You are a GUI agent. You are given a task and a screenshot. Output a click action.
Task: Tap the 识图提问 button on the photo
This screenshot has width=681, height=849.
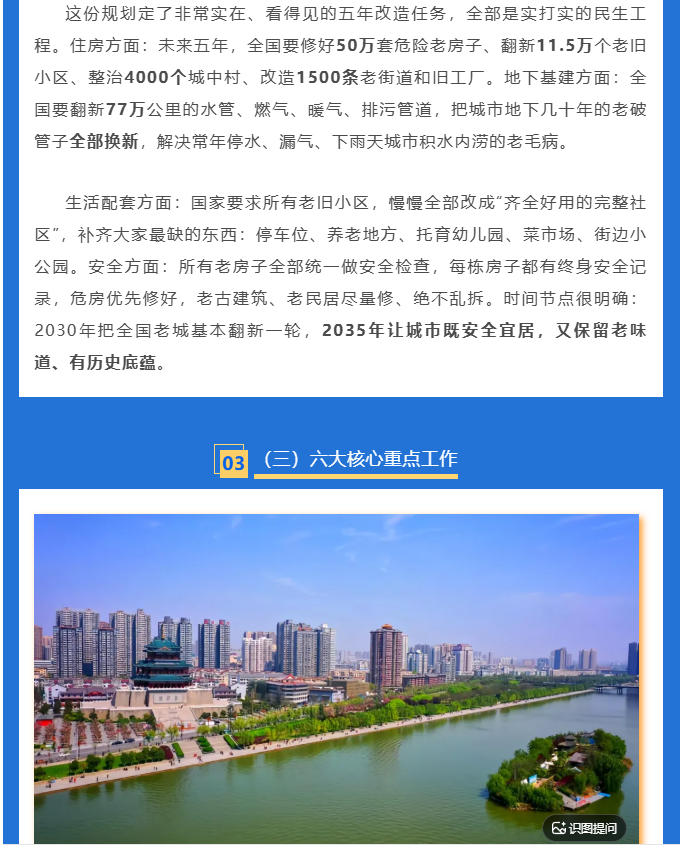coord(584,828)
